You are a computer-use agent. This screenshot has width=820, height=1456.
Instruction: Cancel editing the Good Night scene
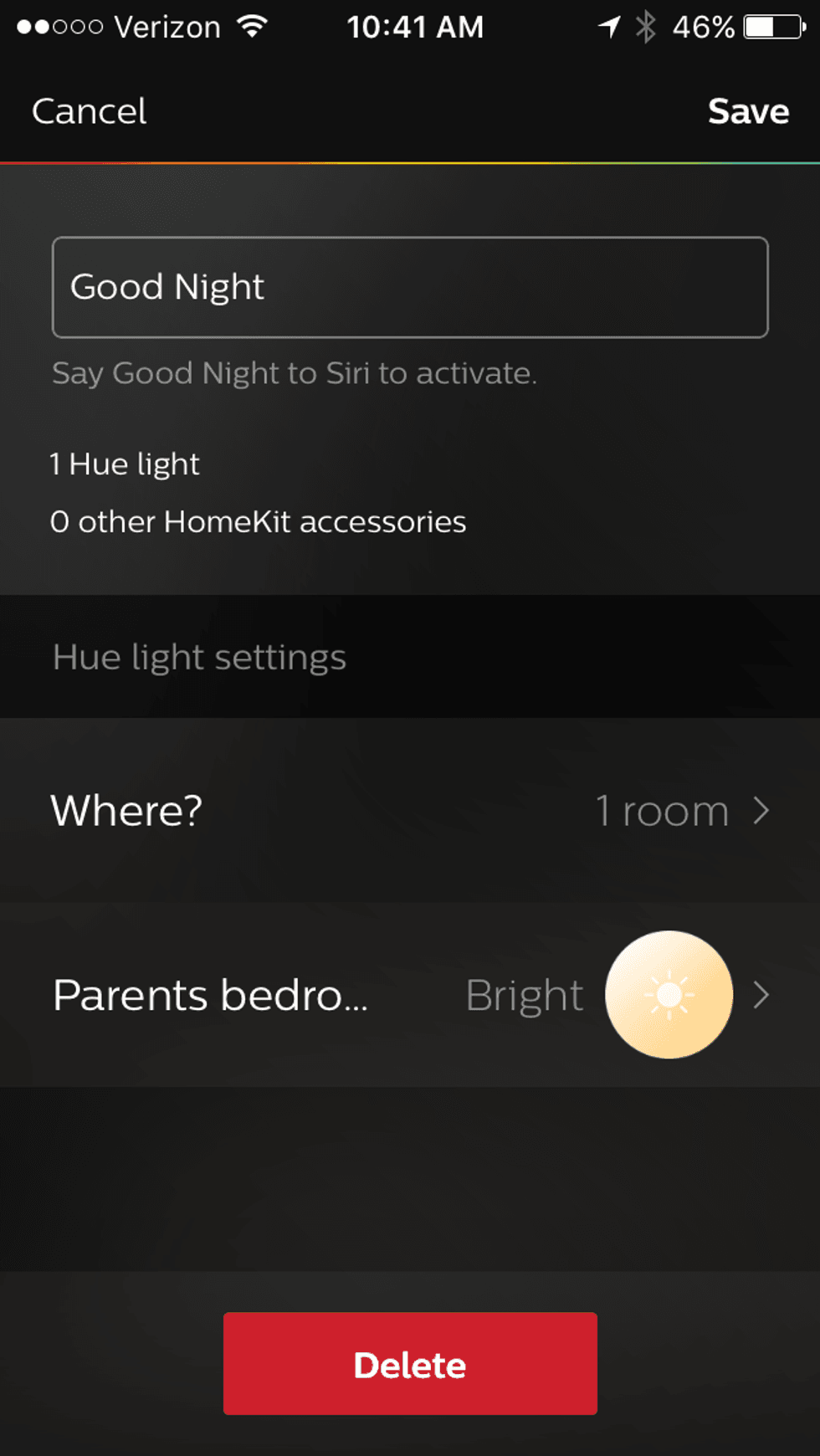(x=89, y=110)
